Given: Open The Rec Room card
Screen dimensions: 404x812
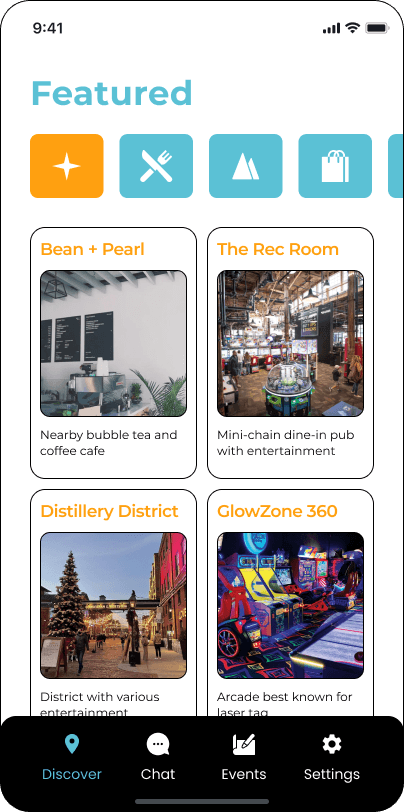Looking at the screenshot, I should [290, 353].
